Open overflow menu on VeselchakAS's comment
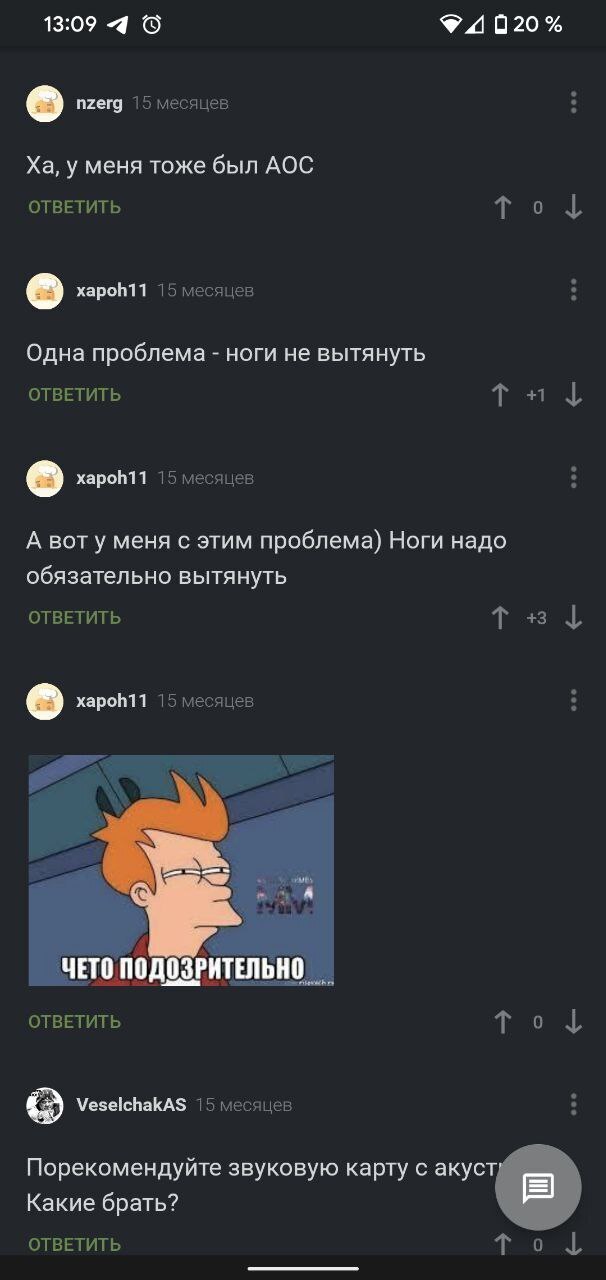 pyautogui.click(x=573, y=1104)
